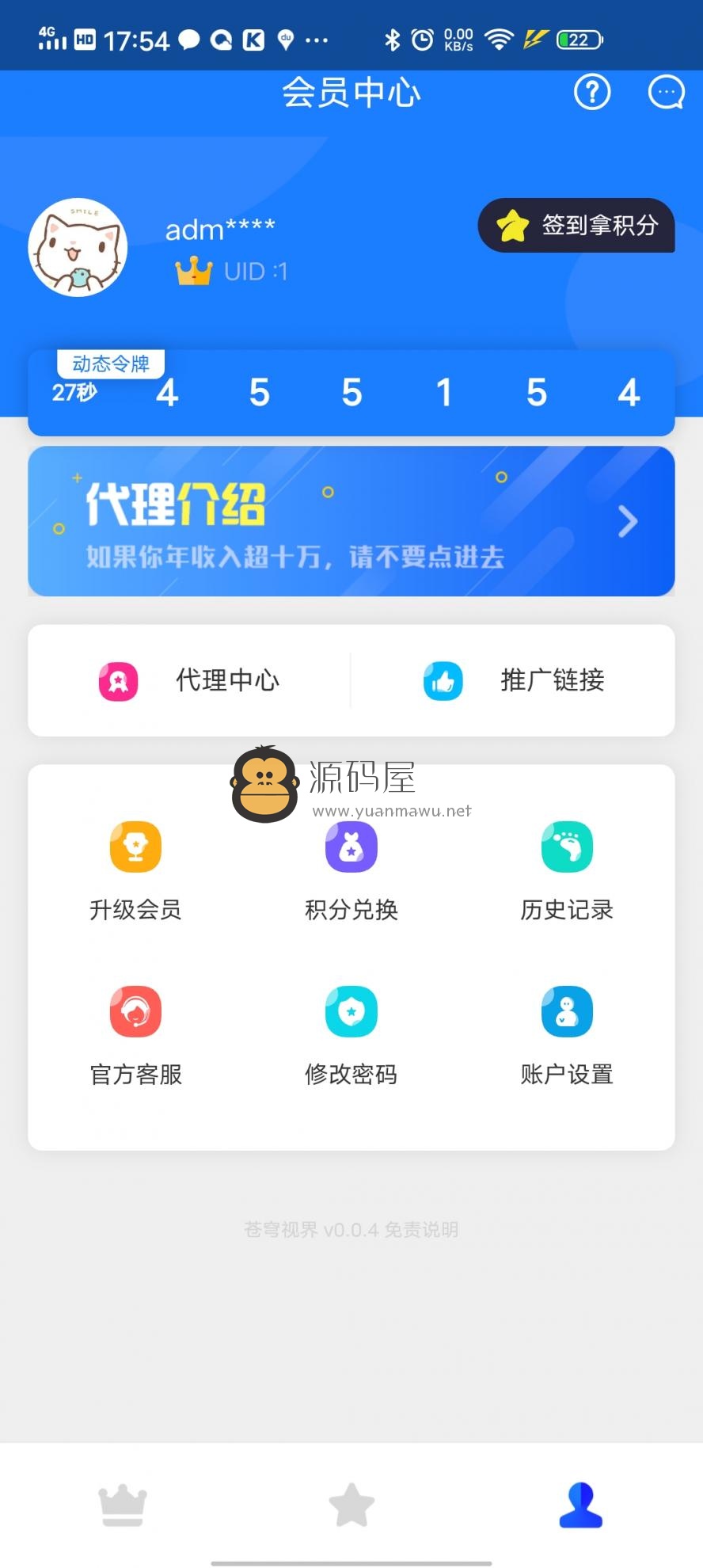Open 代理中心
This screenshot has height=1568, width=703.
click(190, 680)
